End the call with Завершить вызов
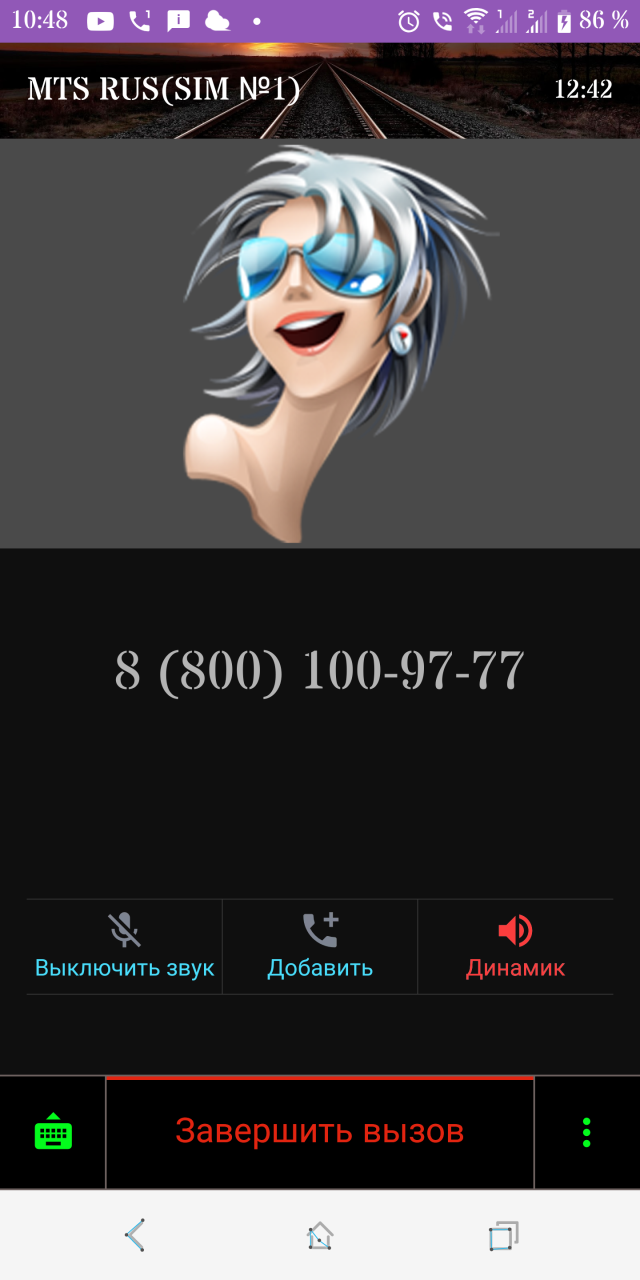The width and height of the screenshot is (640, 1280). tap(320, 1132)
